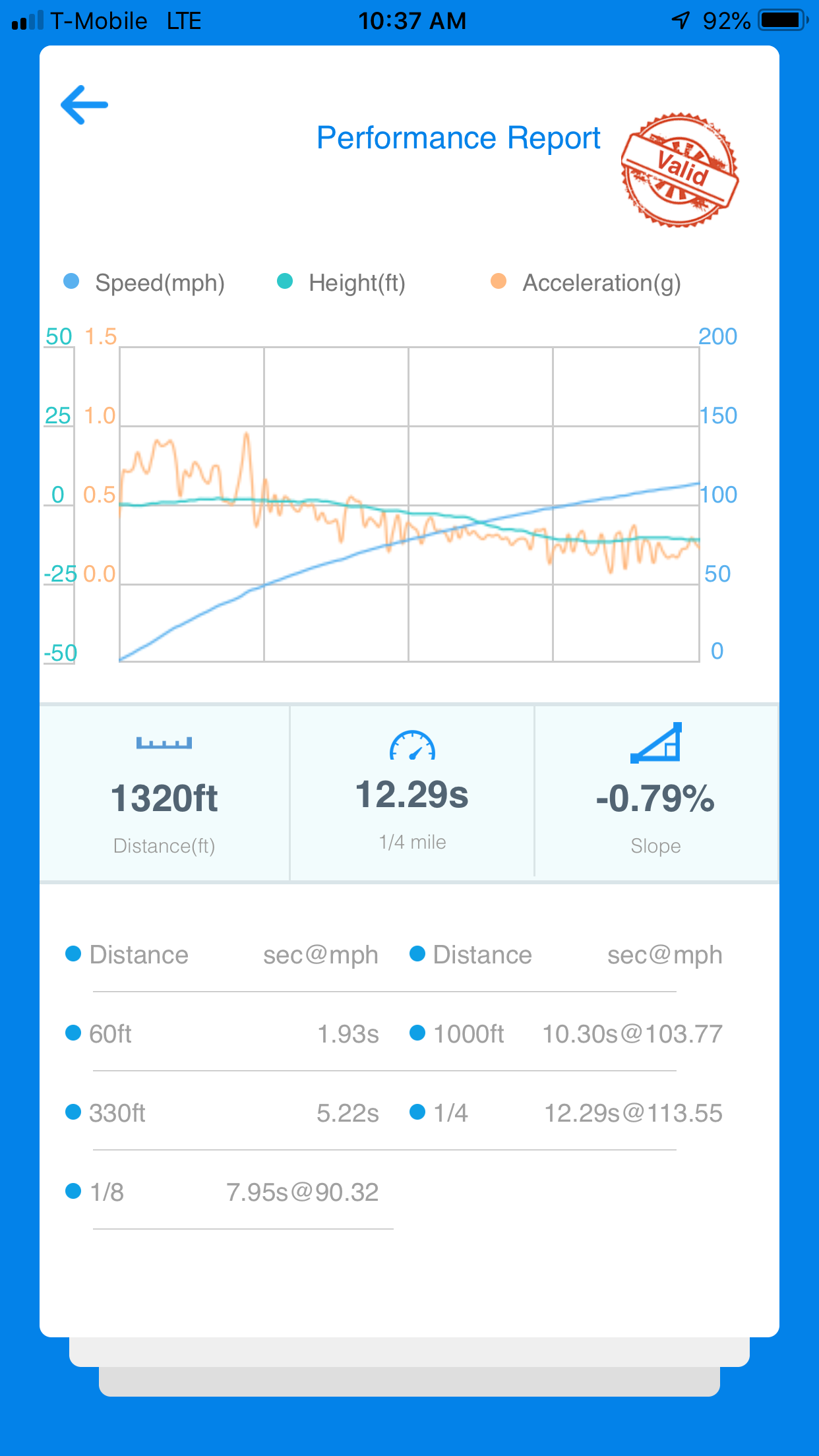The height and width of the screenshot is (1456, 819).
Task: Toggle the Speed(mph) series in legend
Action: [144, 283]
